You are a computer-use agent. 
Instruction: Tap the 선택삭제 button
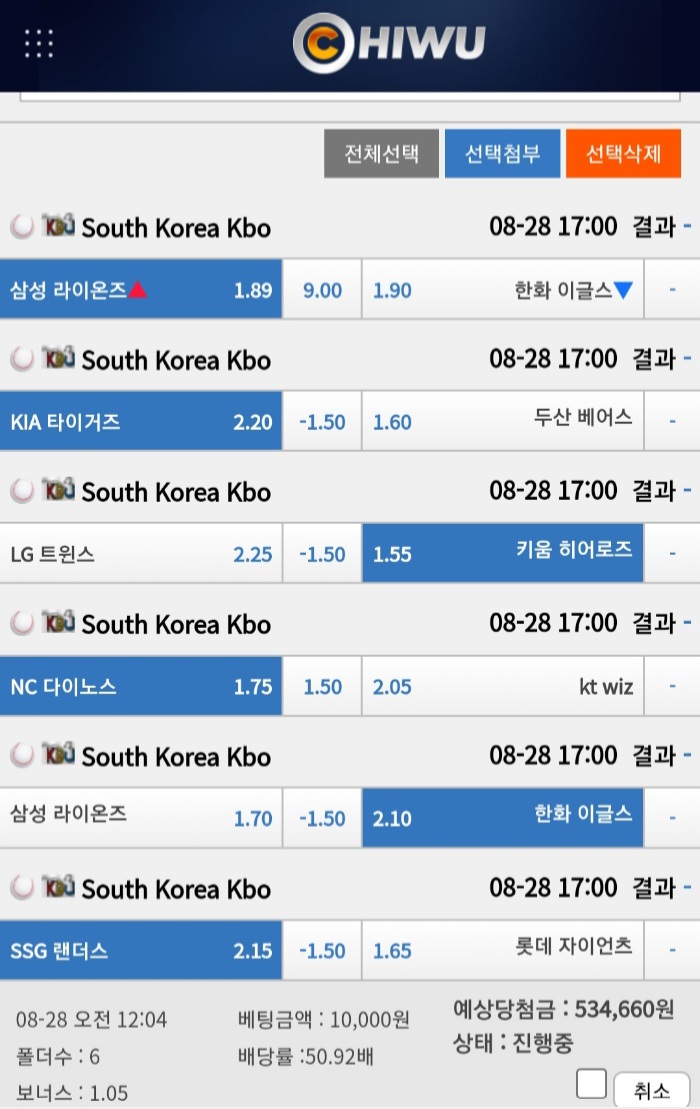coord(624,153)
